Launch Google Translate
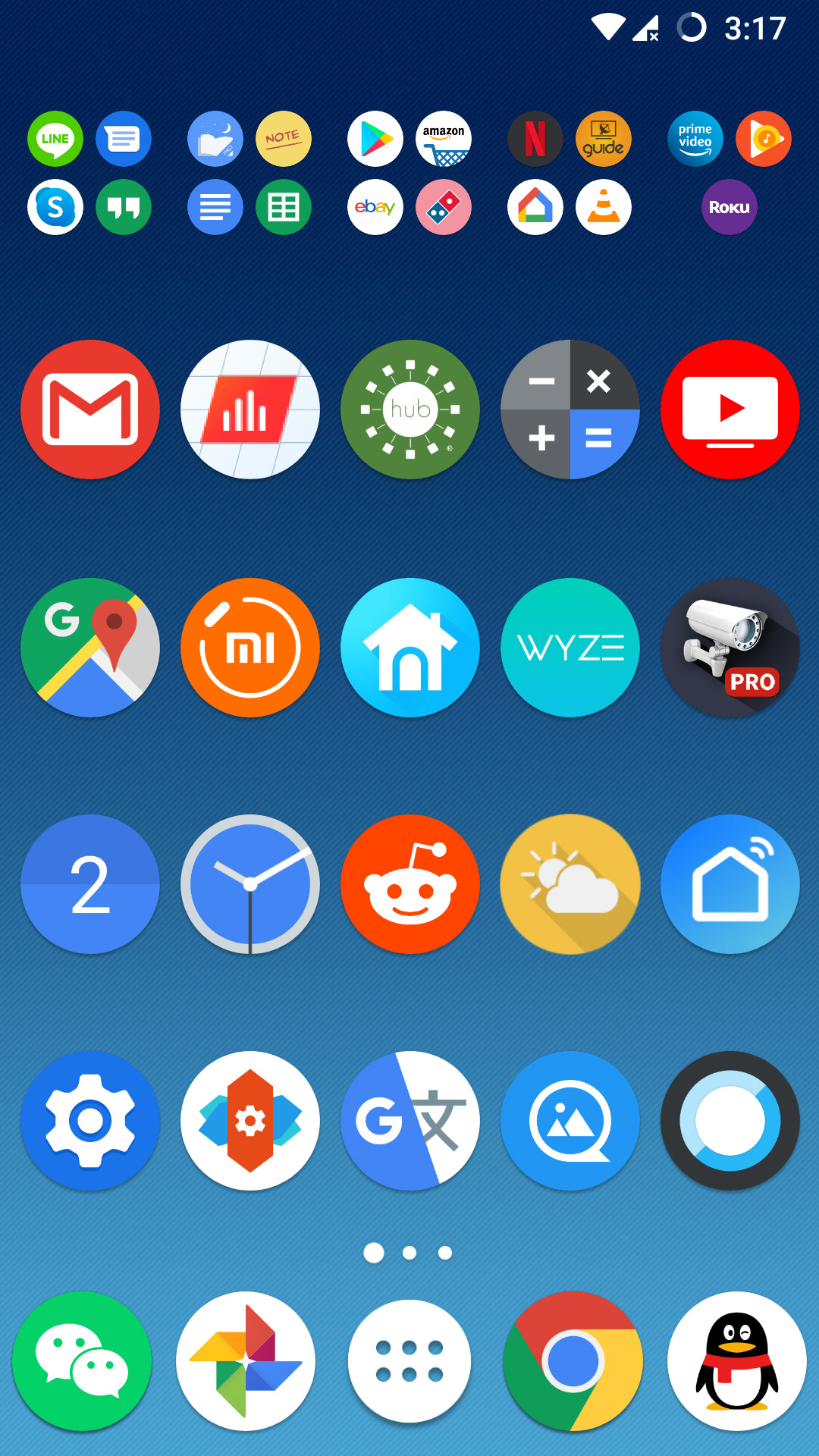 tap(410, 1121)
